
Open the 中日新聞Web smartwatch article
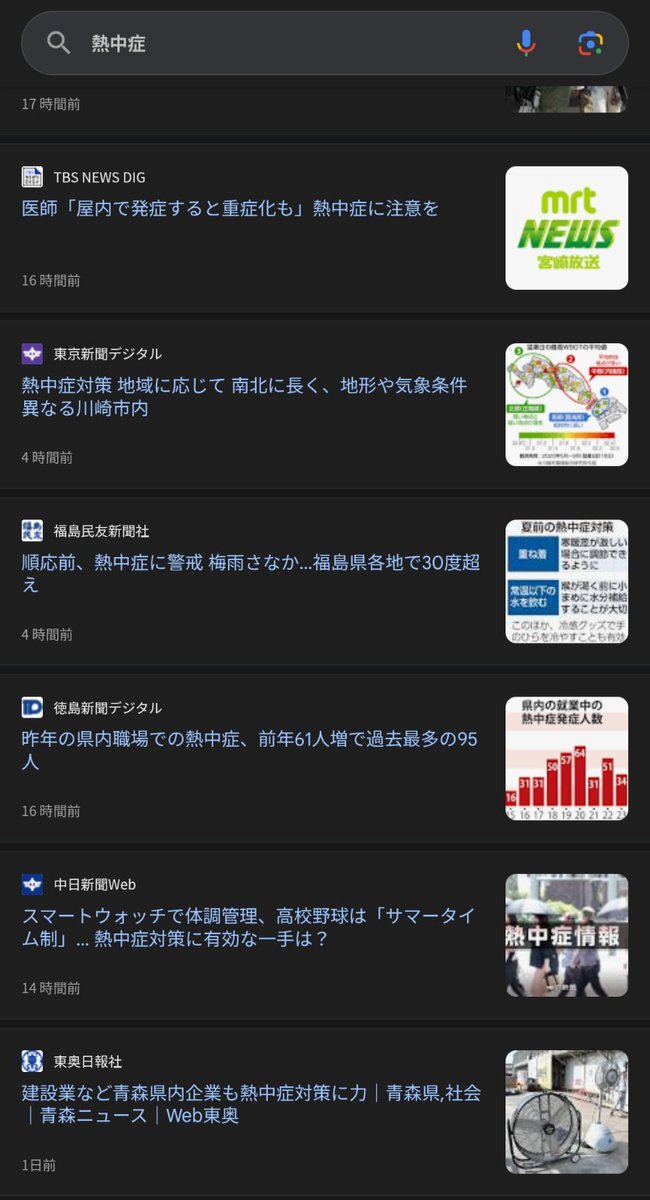click(x=248, y=928)
